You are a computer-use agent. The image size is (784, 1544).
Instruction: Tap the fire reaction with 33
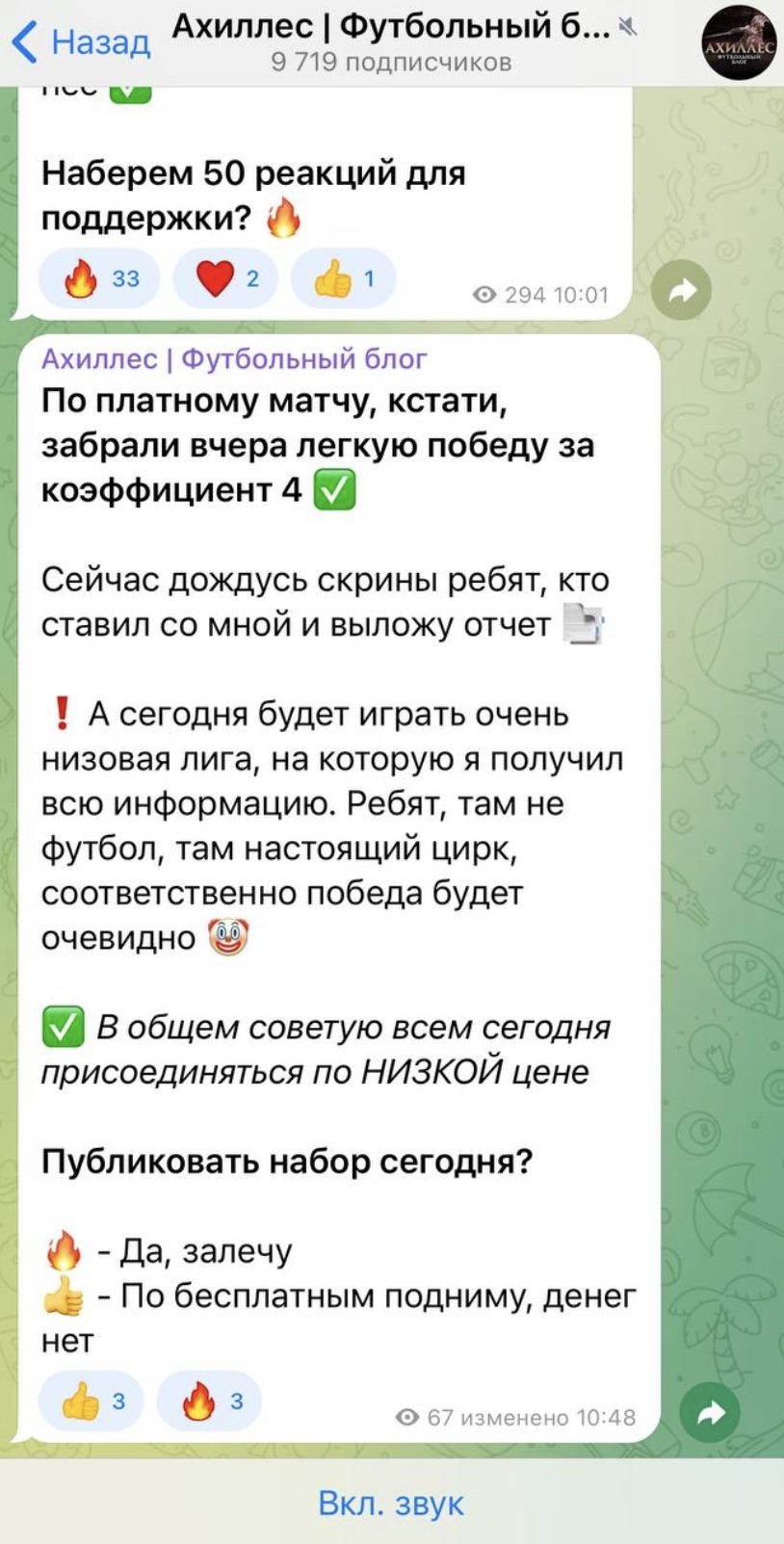point(99,279)
